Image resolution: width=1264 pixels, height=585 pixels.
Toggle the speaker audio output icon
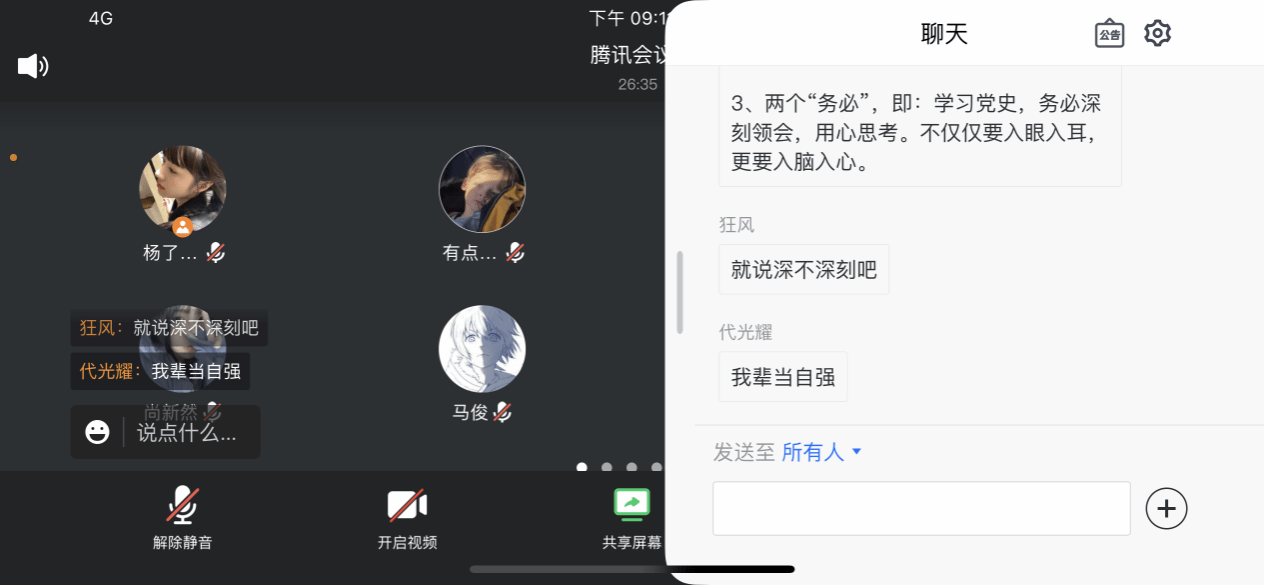pyautogui.click(x=33, y=66)
